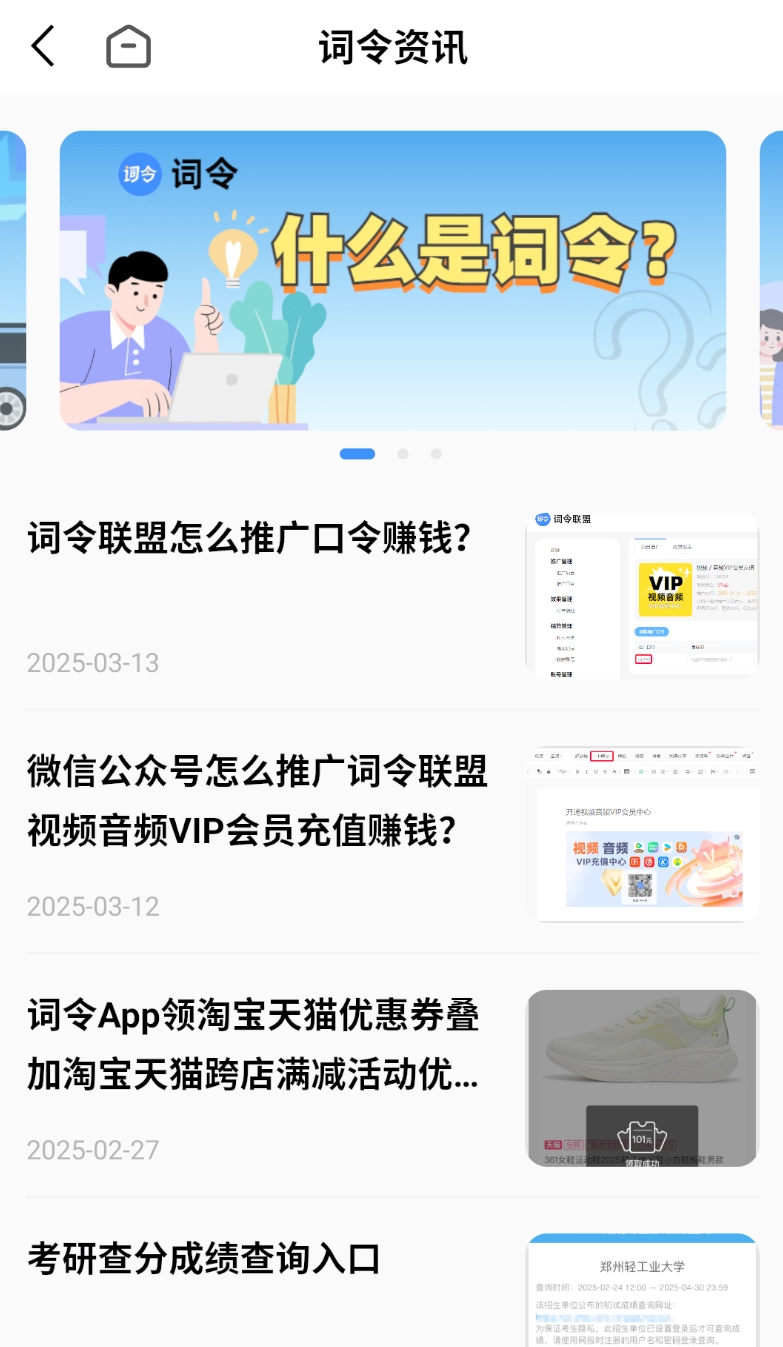Screen dimensions: 783x1347
Task: Tap the home icon in the header
Action: (128, 46)
